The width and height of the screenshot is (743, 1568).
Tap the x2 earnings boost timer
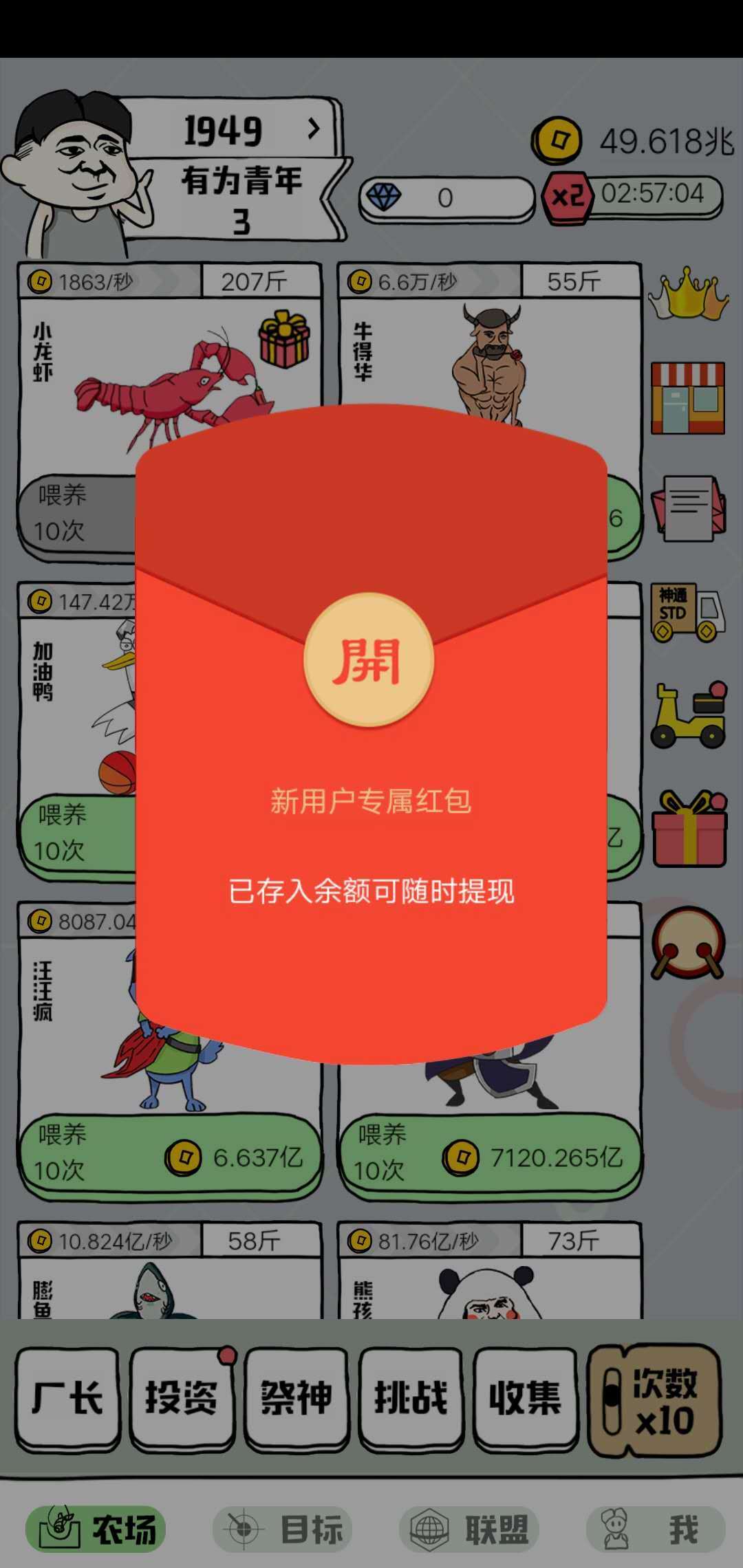634,195
